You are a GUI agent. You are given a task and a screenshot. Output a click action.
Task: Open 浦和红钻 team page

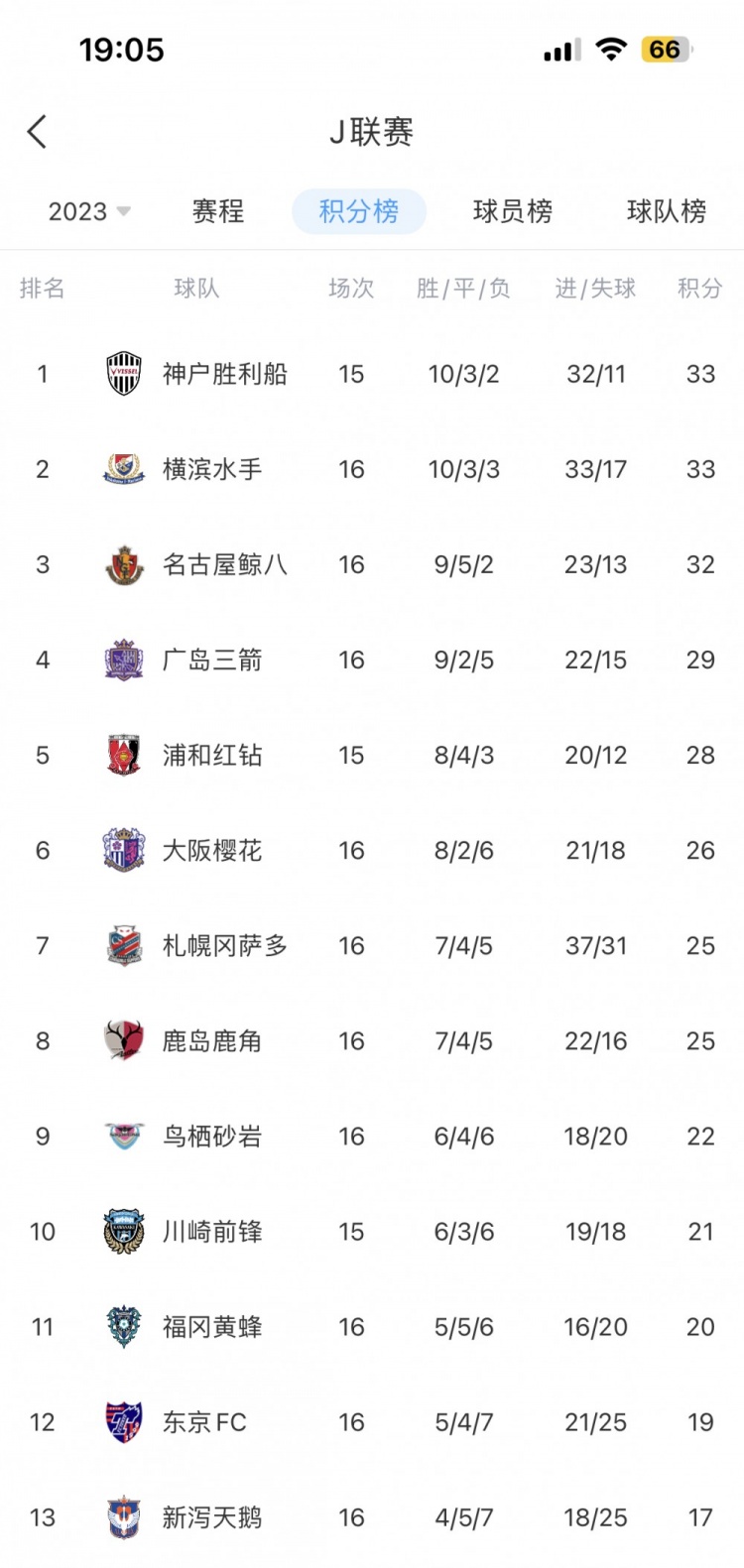tap(372, 755)
